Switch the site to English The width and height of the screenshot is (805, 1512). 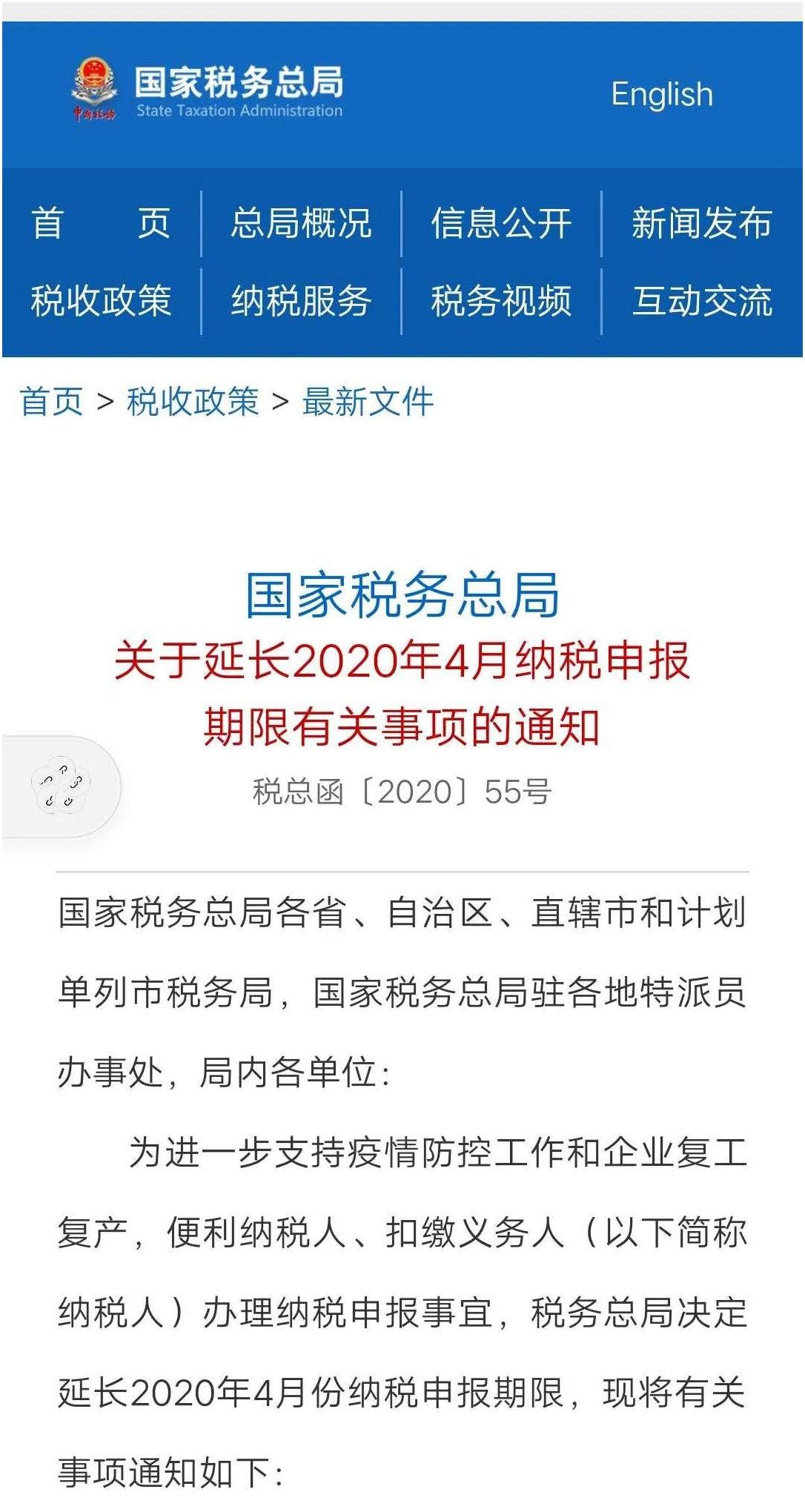point(661,95)
